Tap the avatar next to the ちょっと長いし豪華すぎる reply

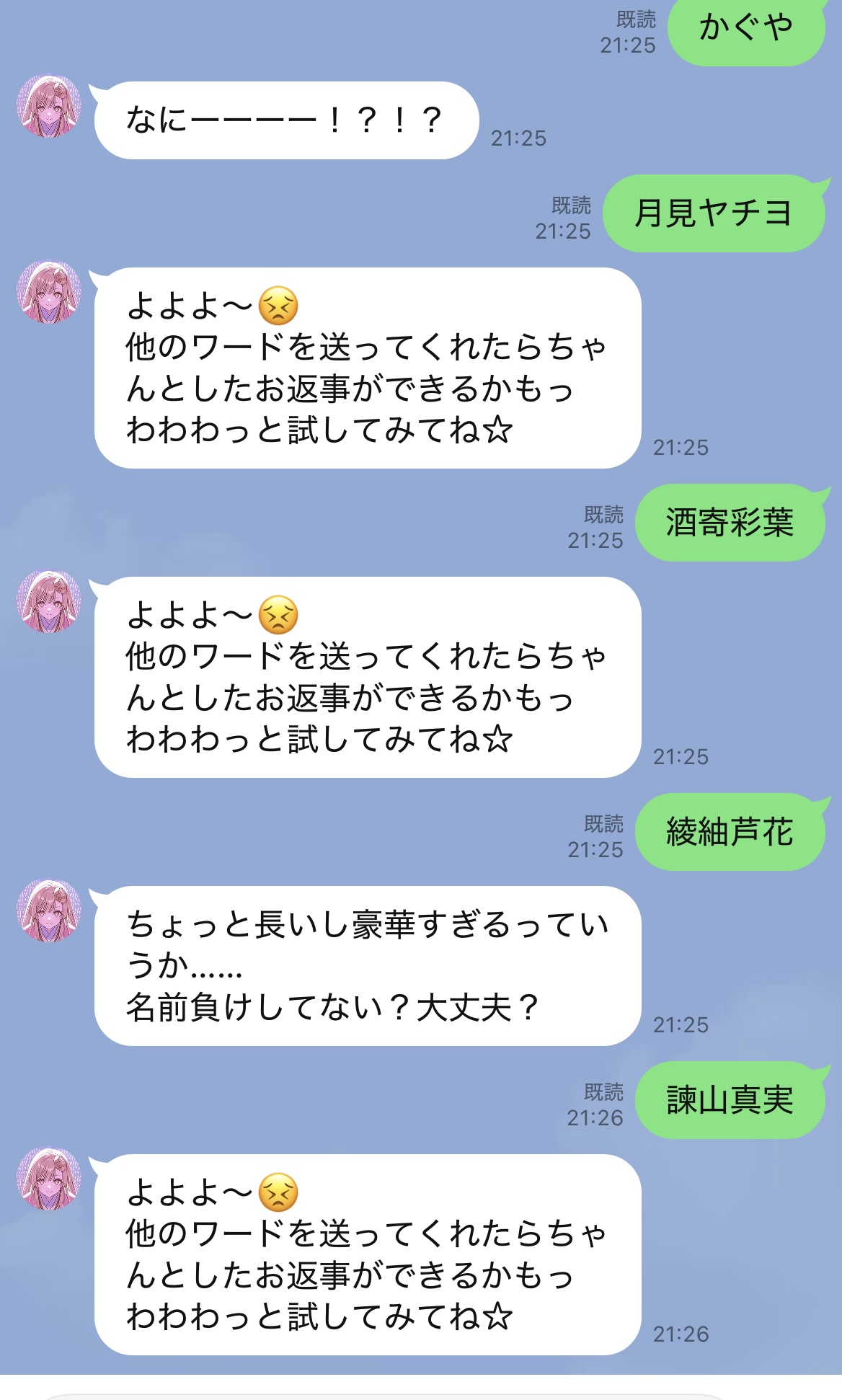[49, 910]
